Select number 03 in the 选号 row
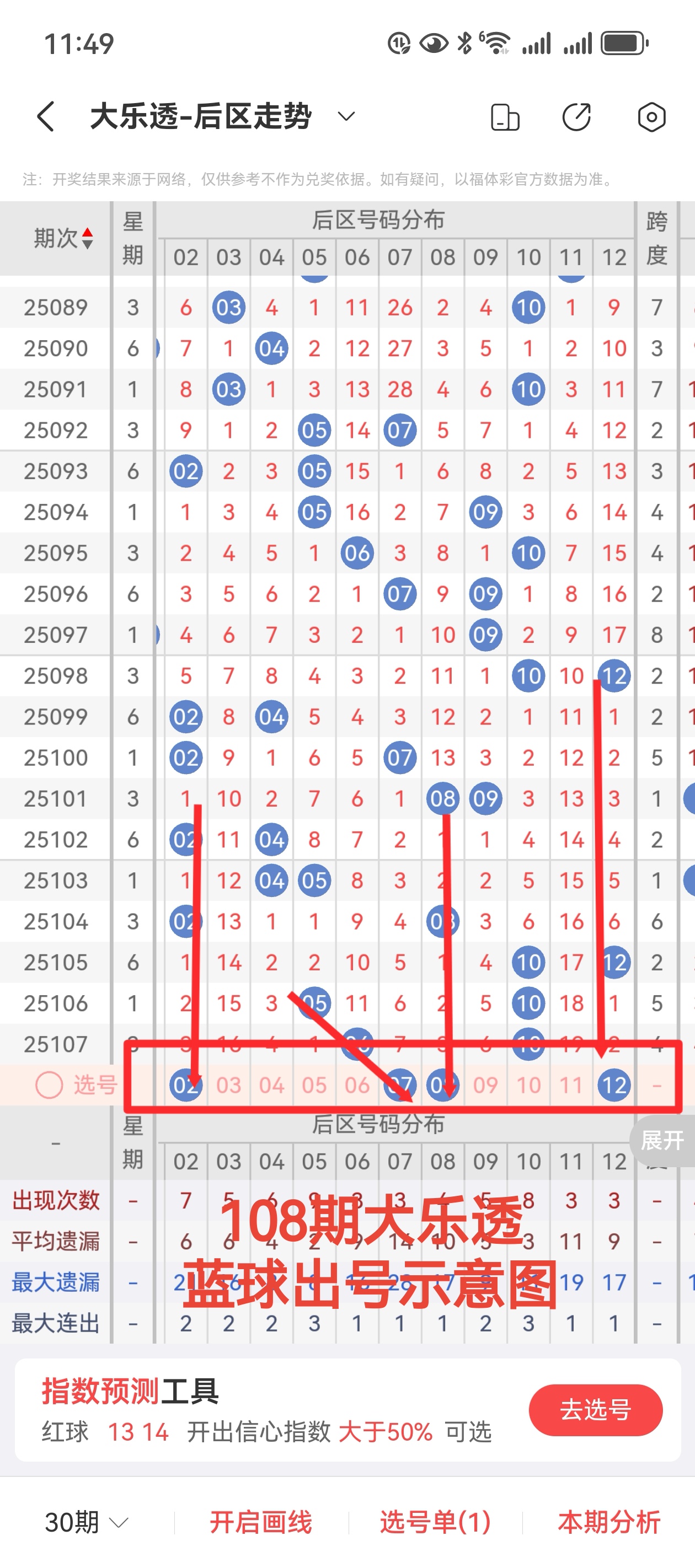 [x=229, y=1084]
